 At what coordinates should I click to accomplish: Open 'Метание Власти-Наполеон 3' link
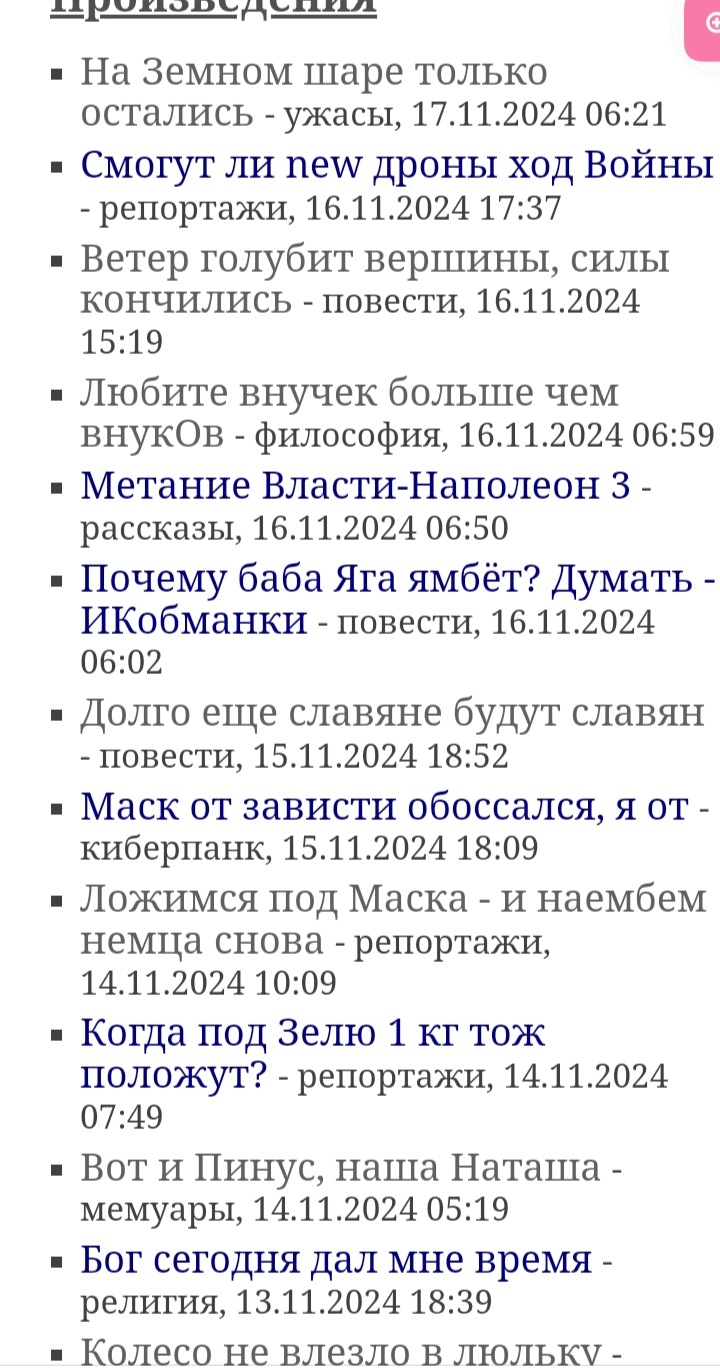(355, 485)
